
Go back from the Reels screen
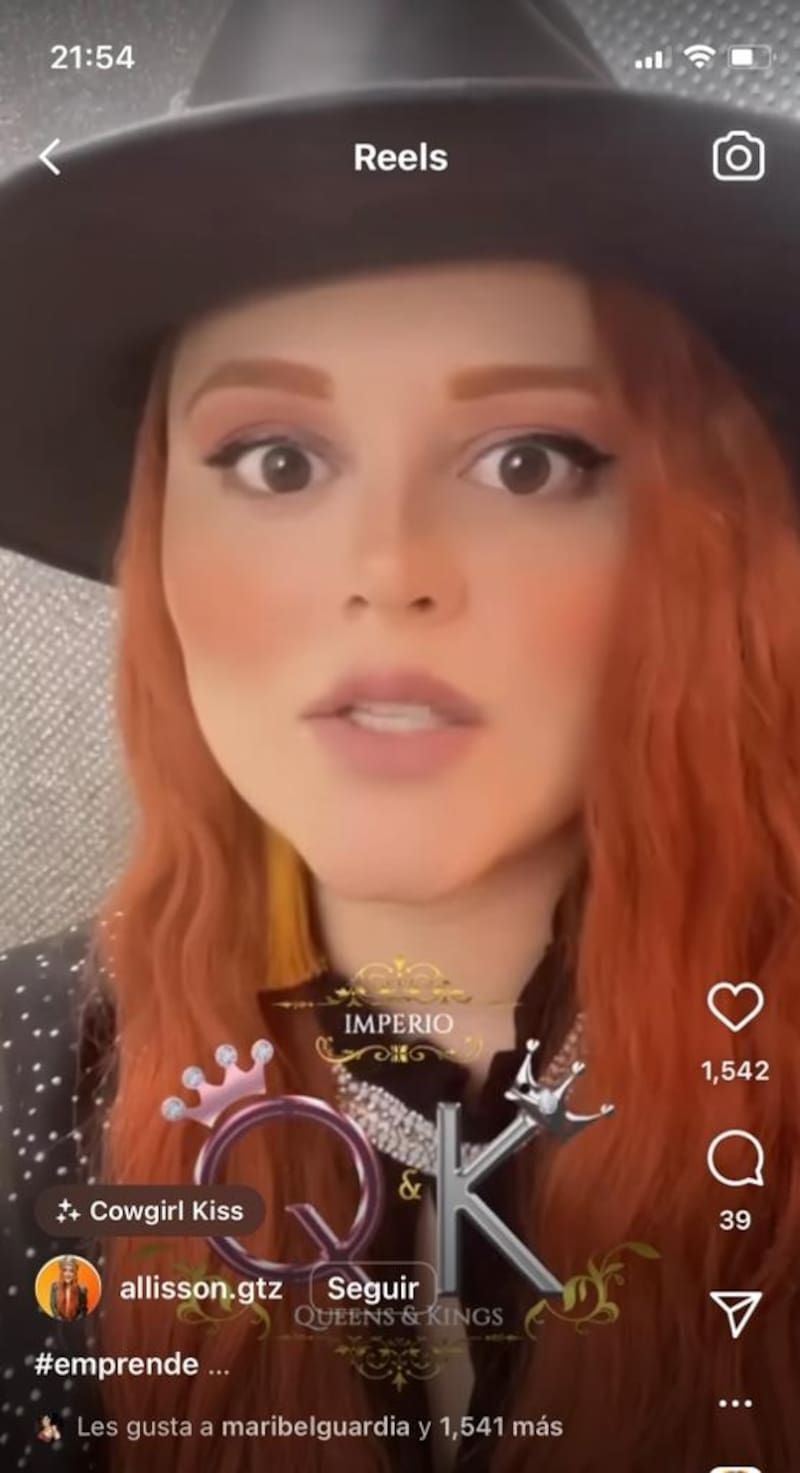49,157
